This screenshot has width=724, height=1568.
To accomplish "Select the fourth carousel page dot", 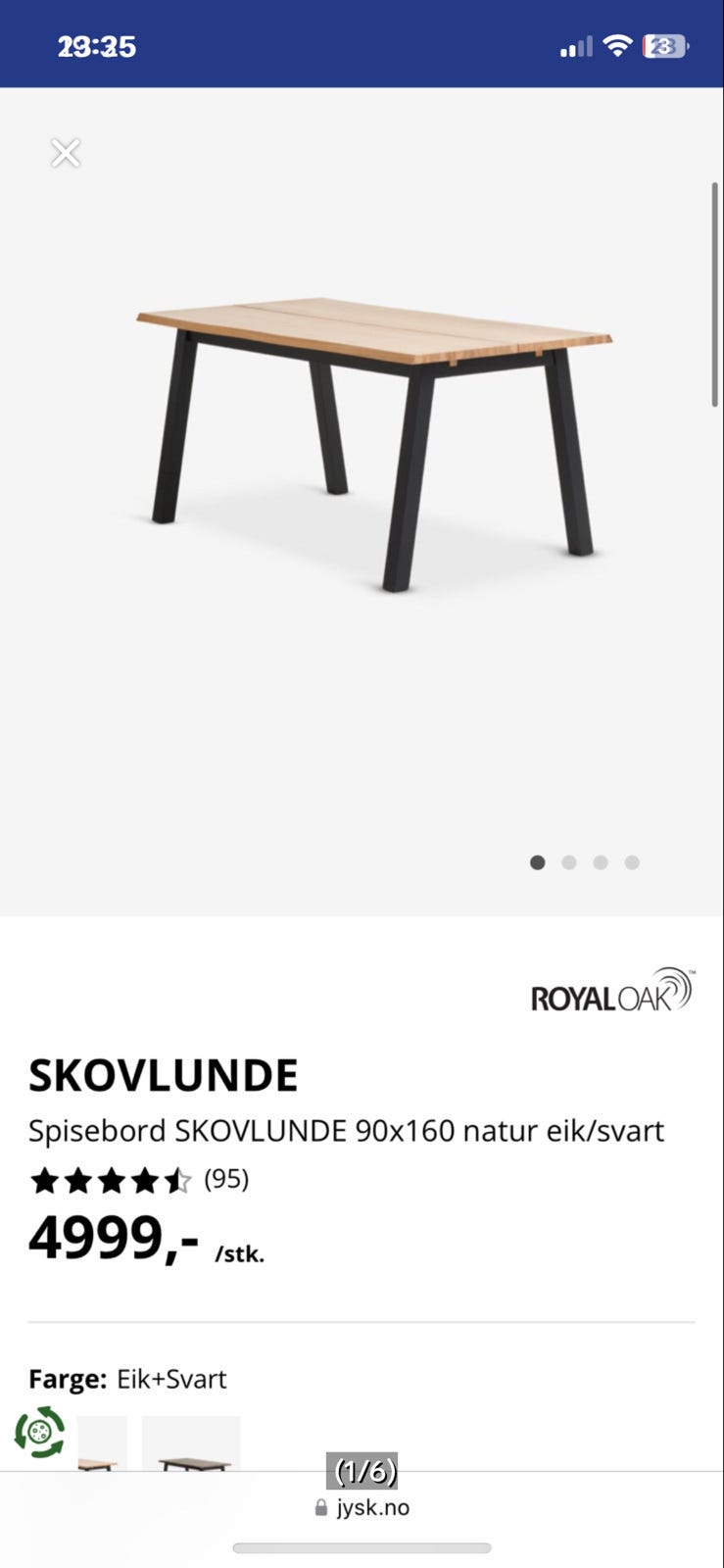I will tap(632, 862).
